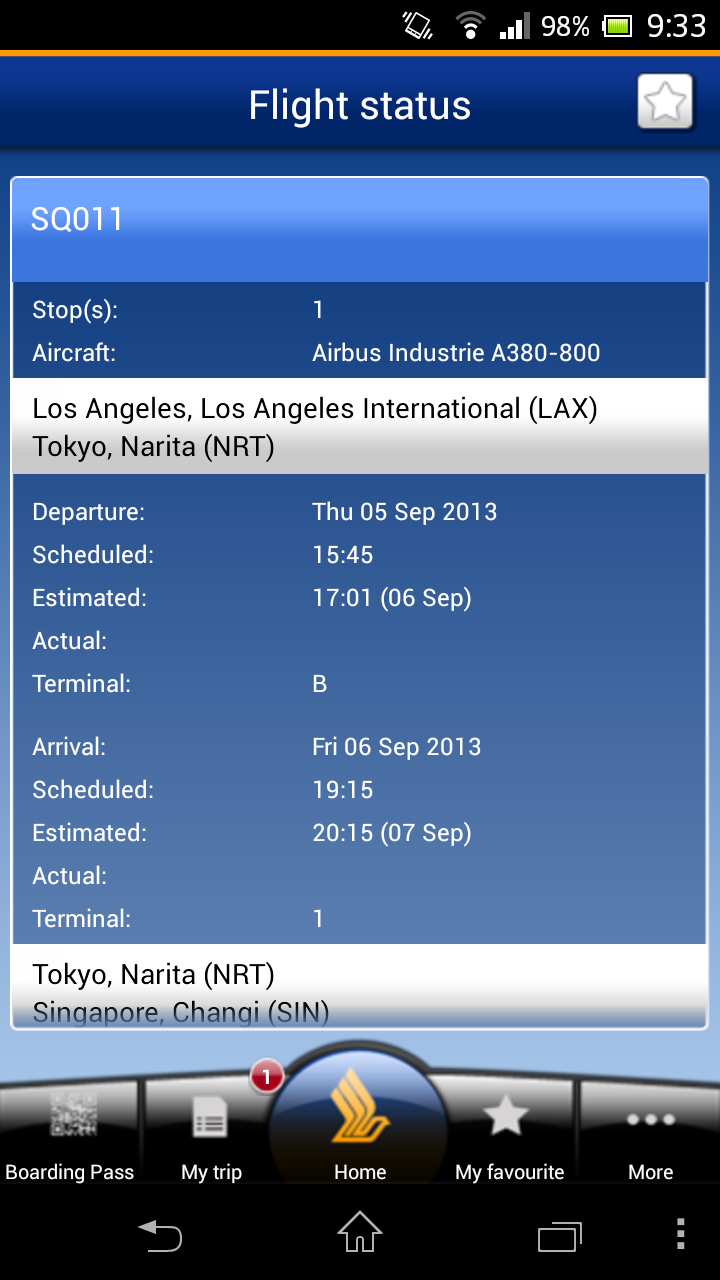Go to the Home tab
The image size is (720, 1280).
360,1120
